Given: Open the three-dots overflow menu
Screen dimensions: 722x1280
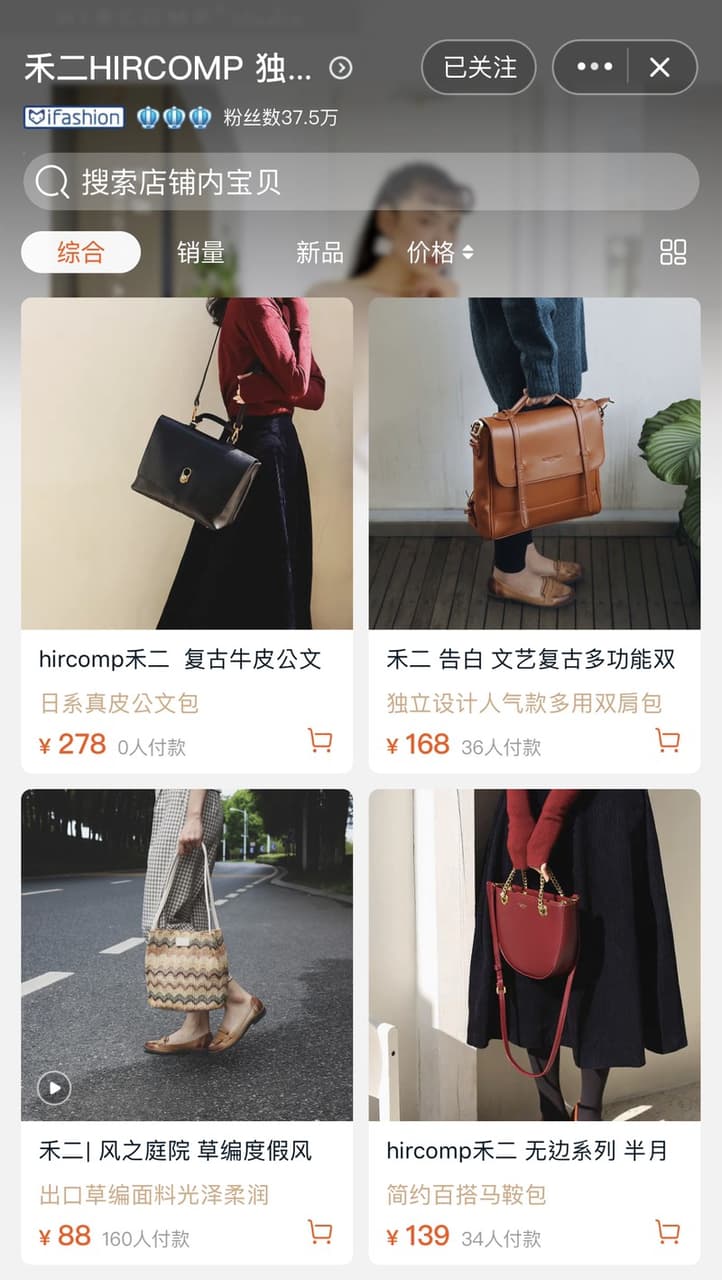Looking at the screenshot, I should pos(594,67).
